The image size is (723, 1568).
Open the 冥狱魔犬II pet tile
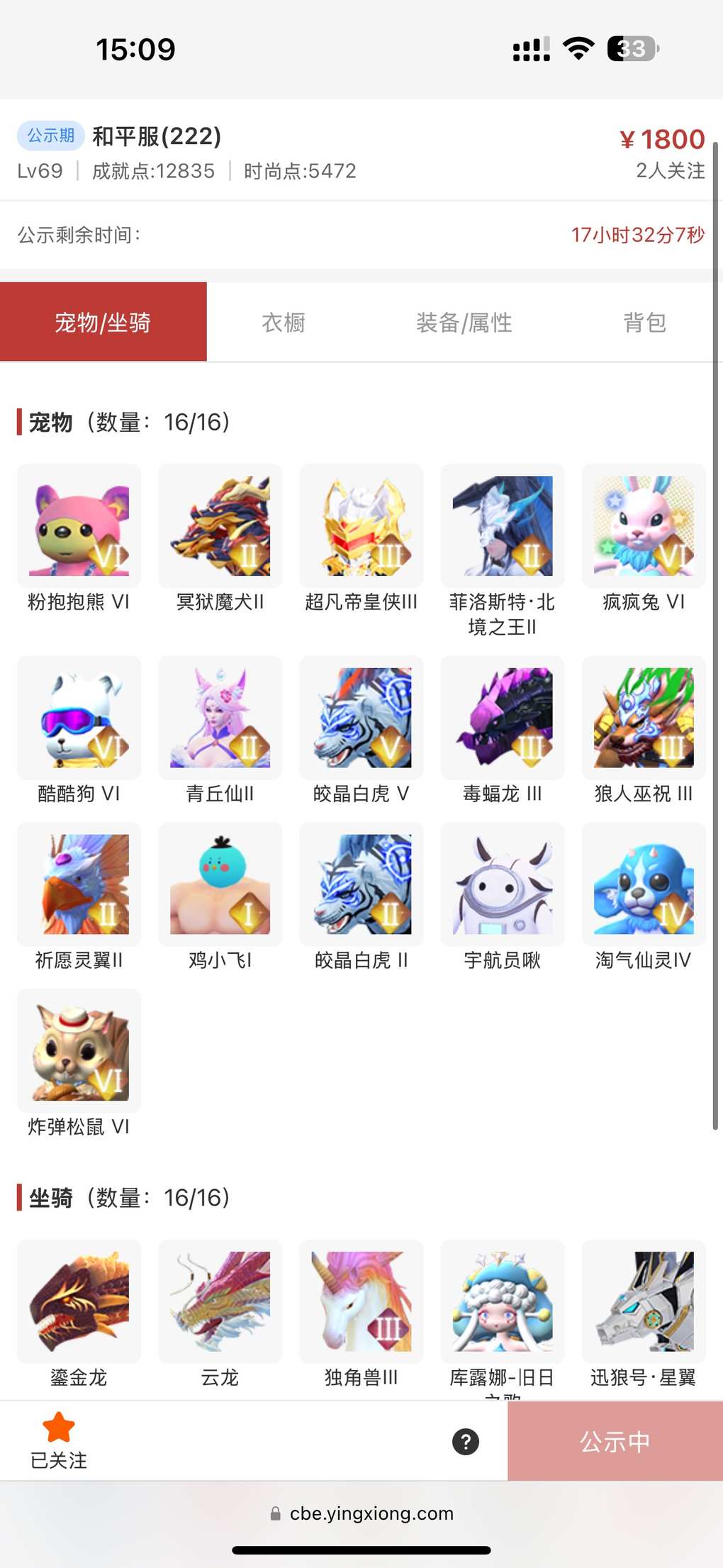pos(220,526)
